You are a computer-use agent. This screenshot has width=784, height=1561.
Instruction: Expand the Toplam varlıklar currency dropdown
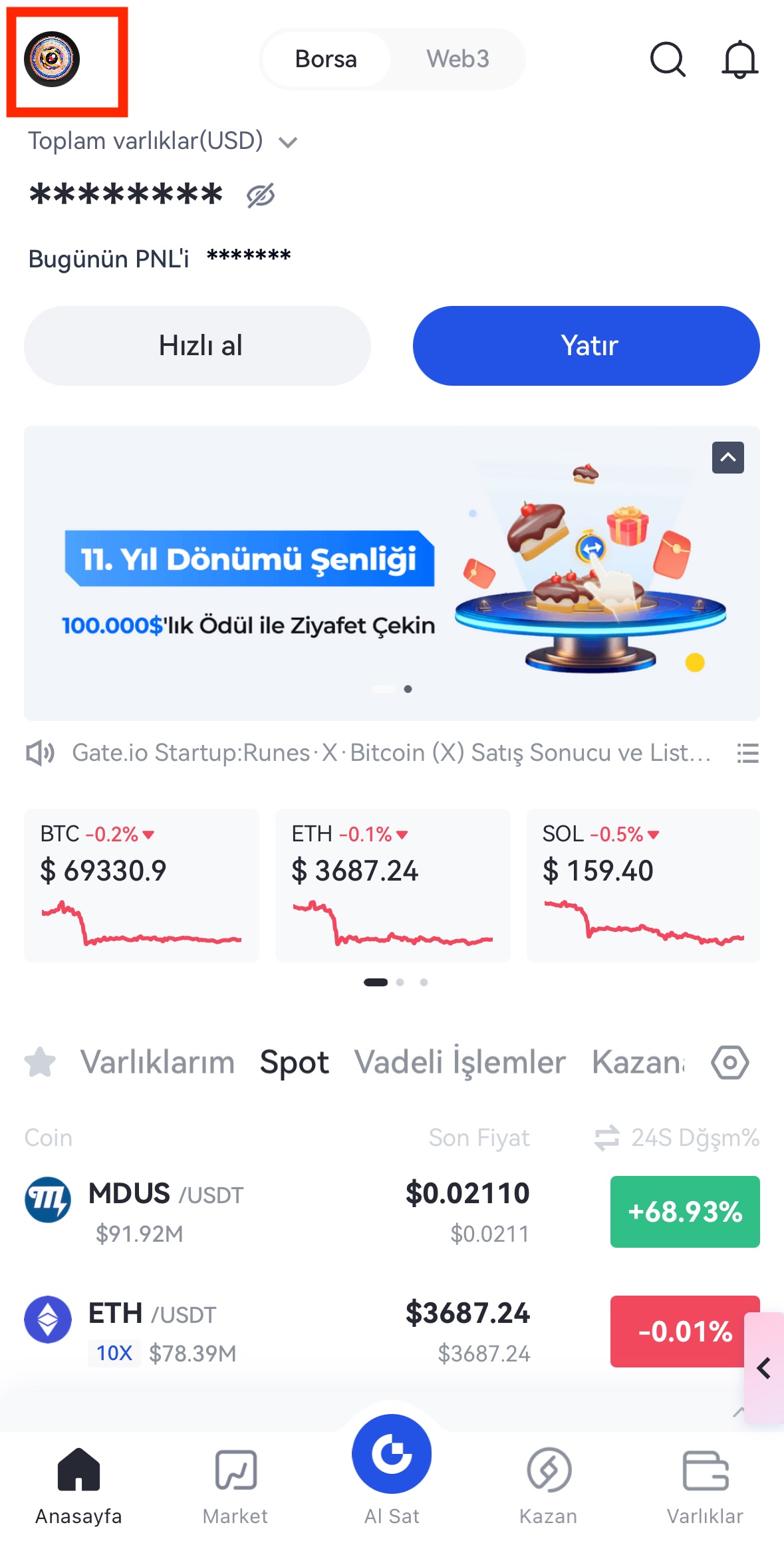[x=288, y=142]
